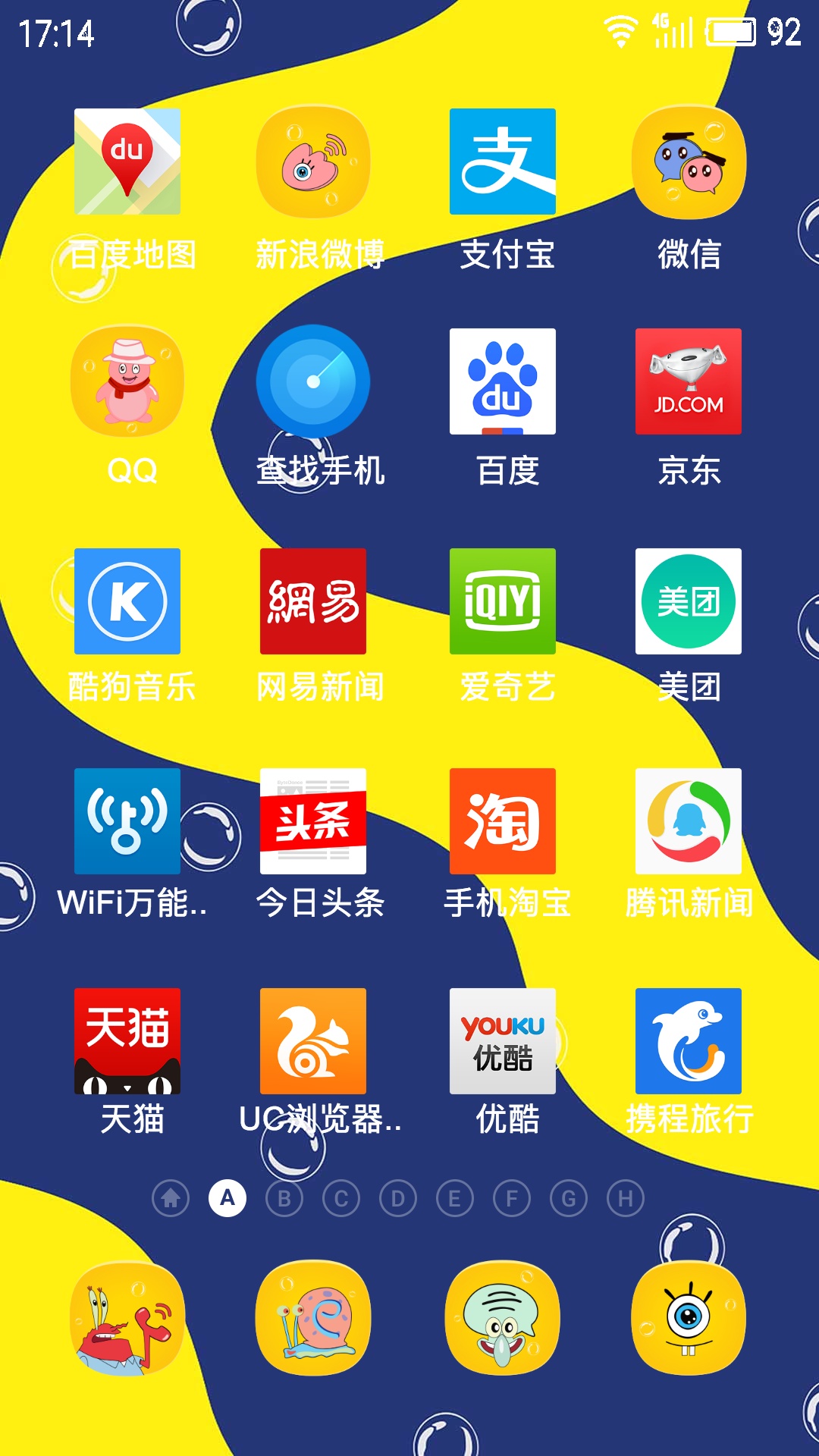Launch Ctrip Travel (携程旅行)
The height and width of the screenshot is (1456, 819).
tap(689, 1041)
